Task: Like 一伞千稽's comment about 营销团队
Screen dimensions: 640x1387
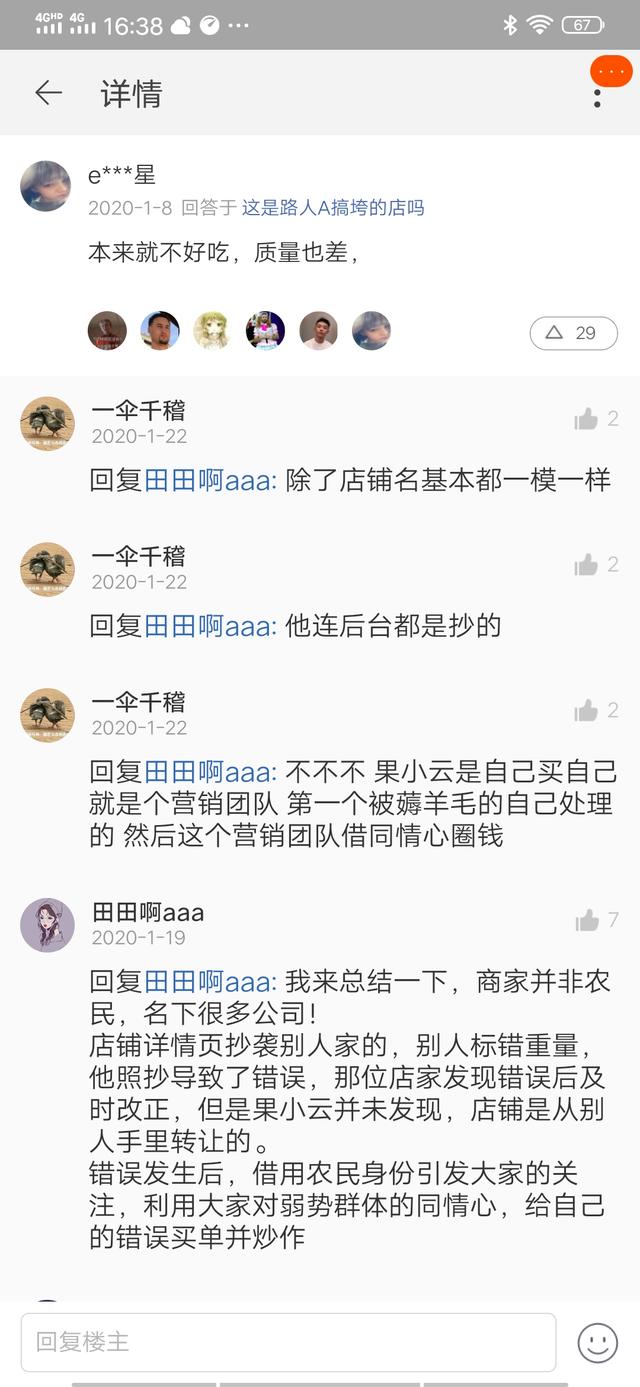Action: click(x=597, y=711)
